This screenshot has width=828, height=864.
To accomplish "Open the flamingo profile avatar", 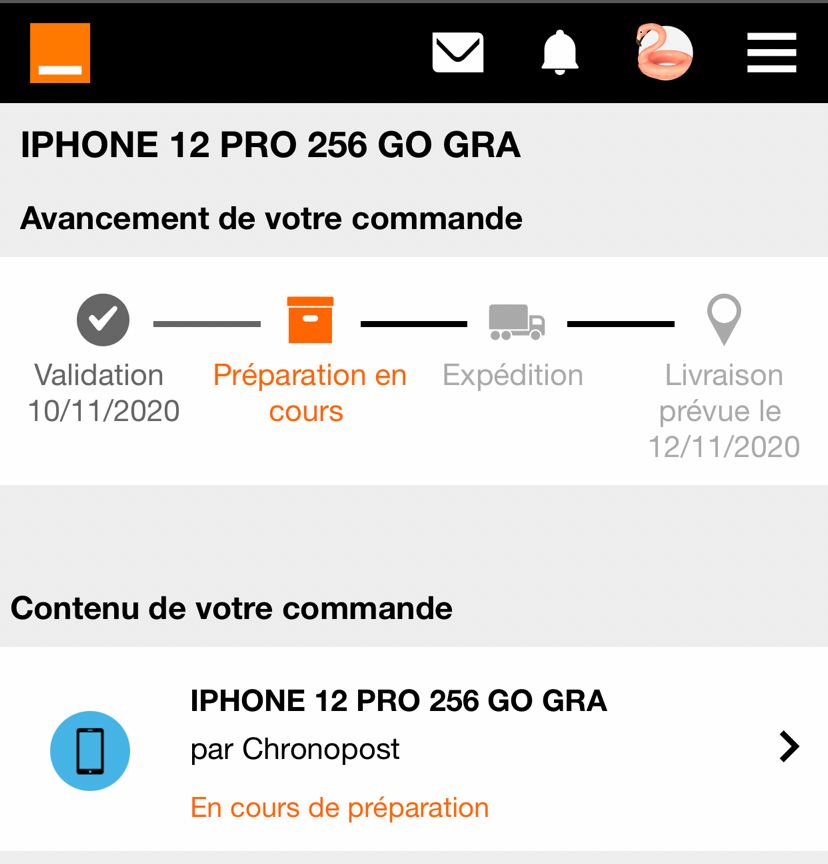I will tap(665, 52).
